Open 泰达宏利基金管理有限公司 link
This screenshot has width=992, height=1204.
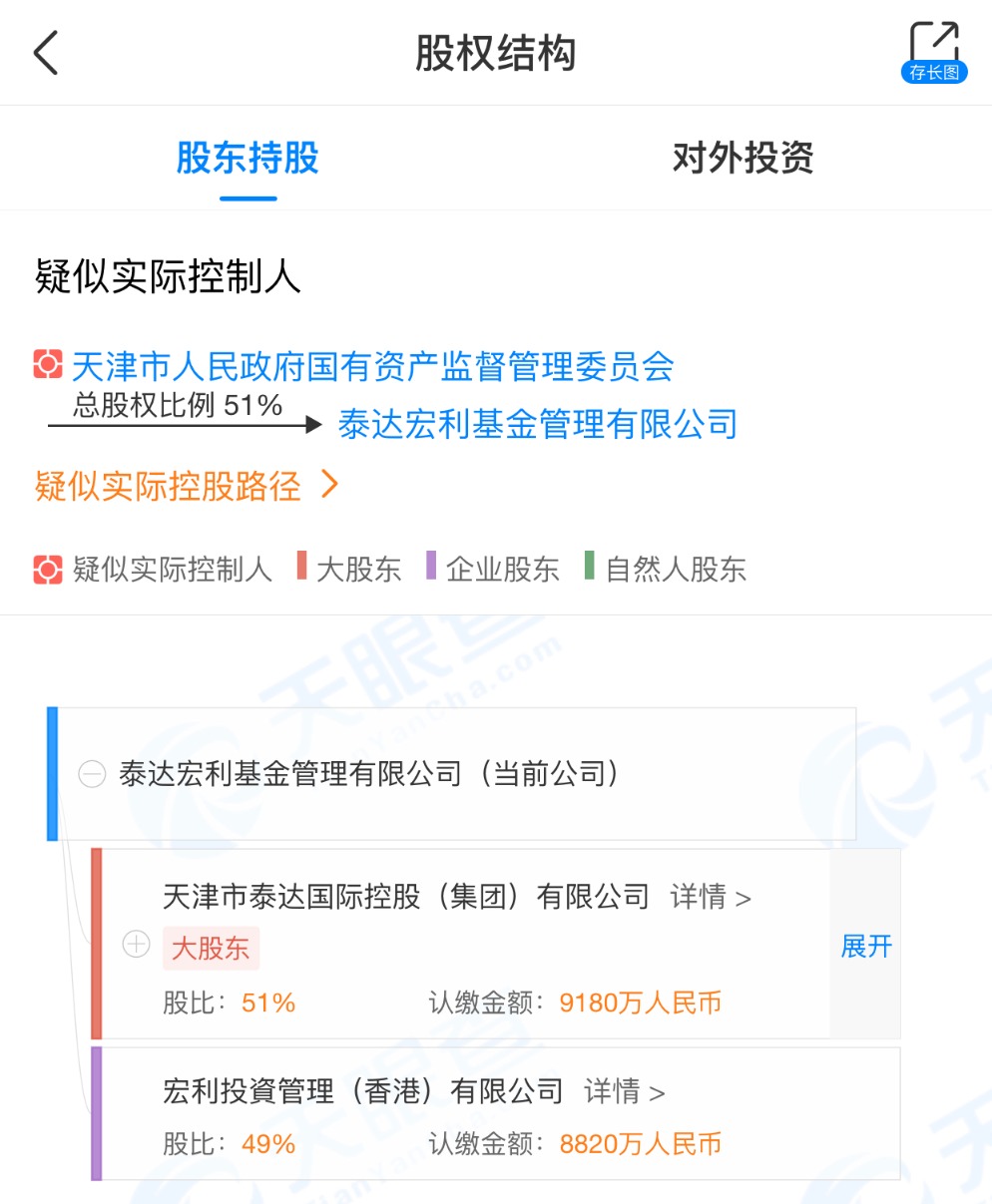(x=537, y=425)
